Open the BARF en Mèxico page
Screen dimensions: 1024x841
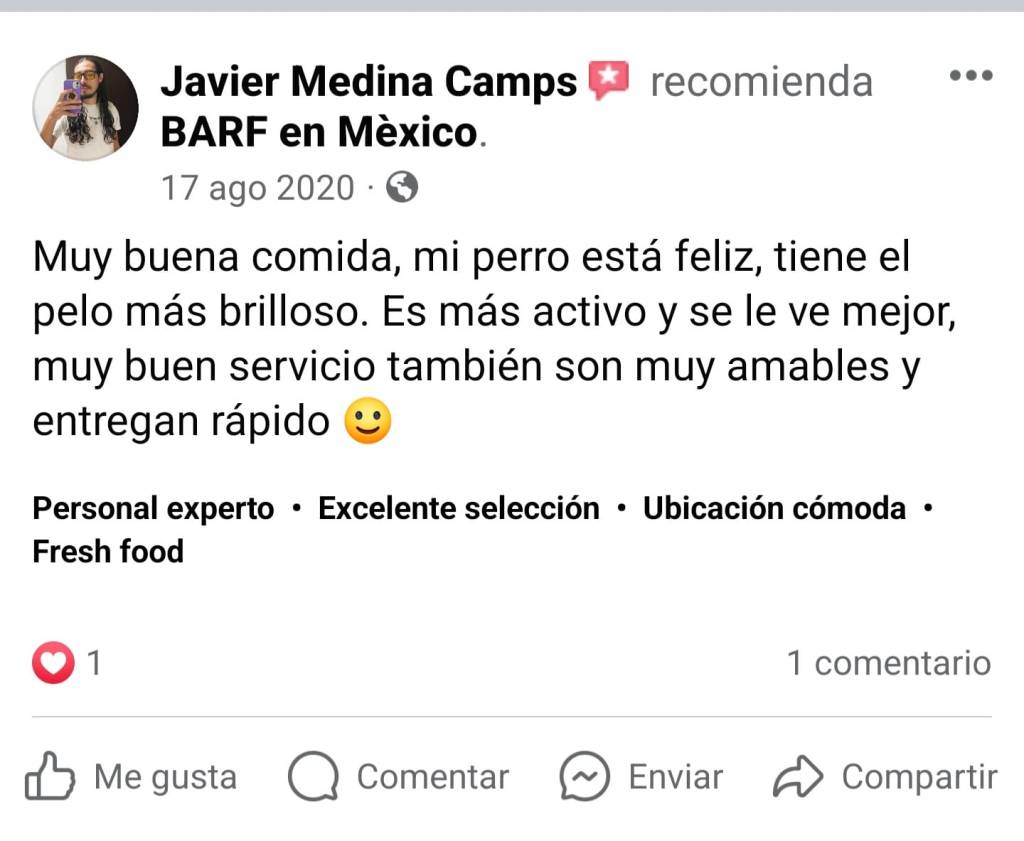[318, 131]
